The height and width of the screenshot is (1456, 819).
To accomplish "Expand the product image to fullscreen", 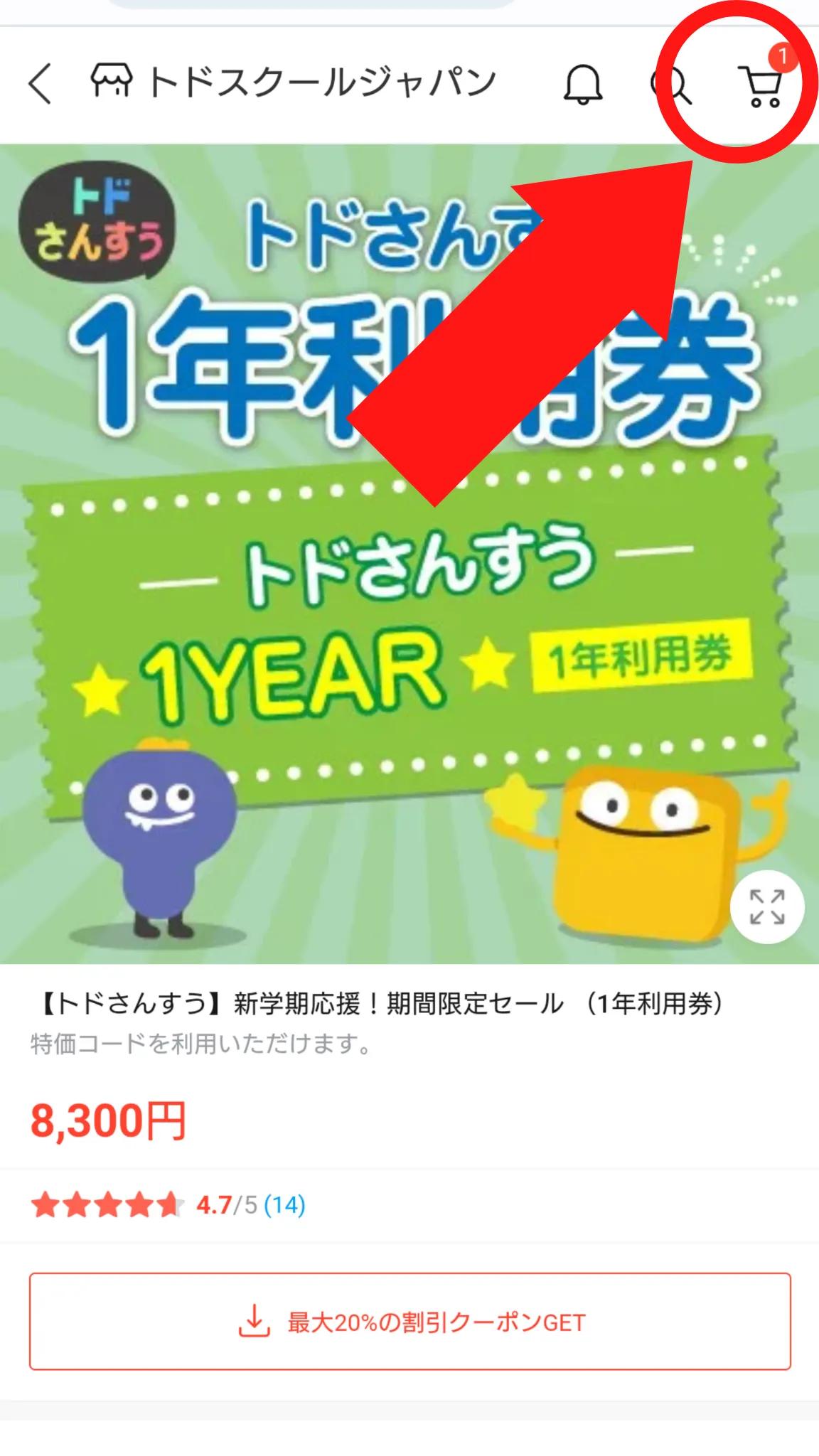I will click(x=767, y=907).
